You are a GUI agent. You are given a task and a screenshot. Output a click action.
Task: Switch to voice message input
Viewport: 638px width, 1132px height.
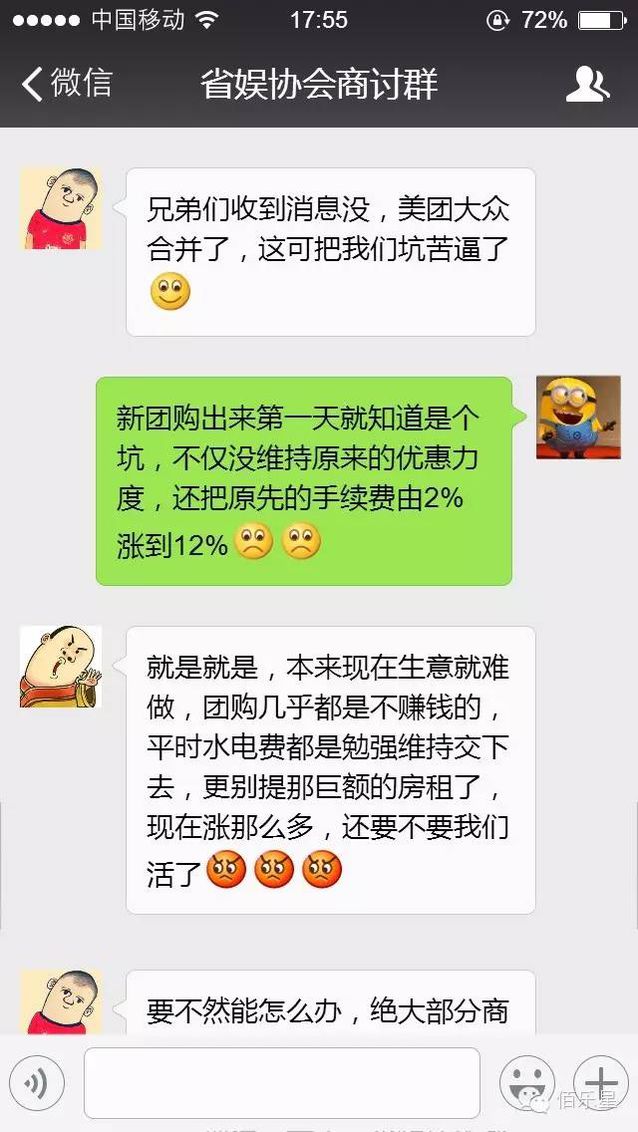pos(38,1083)
